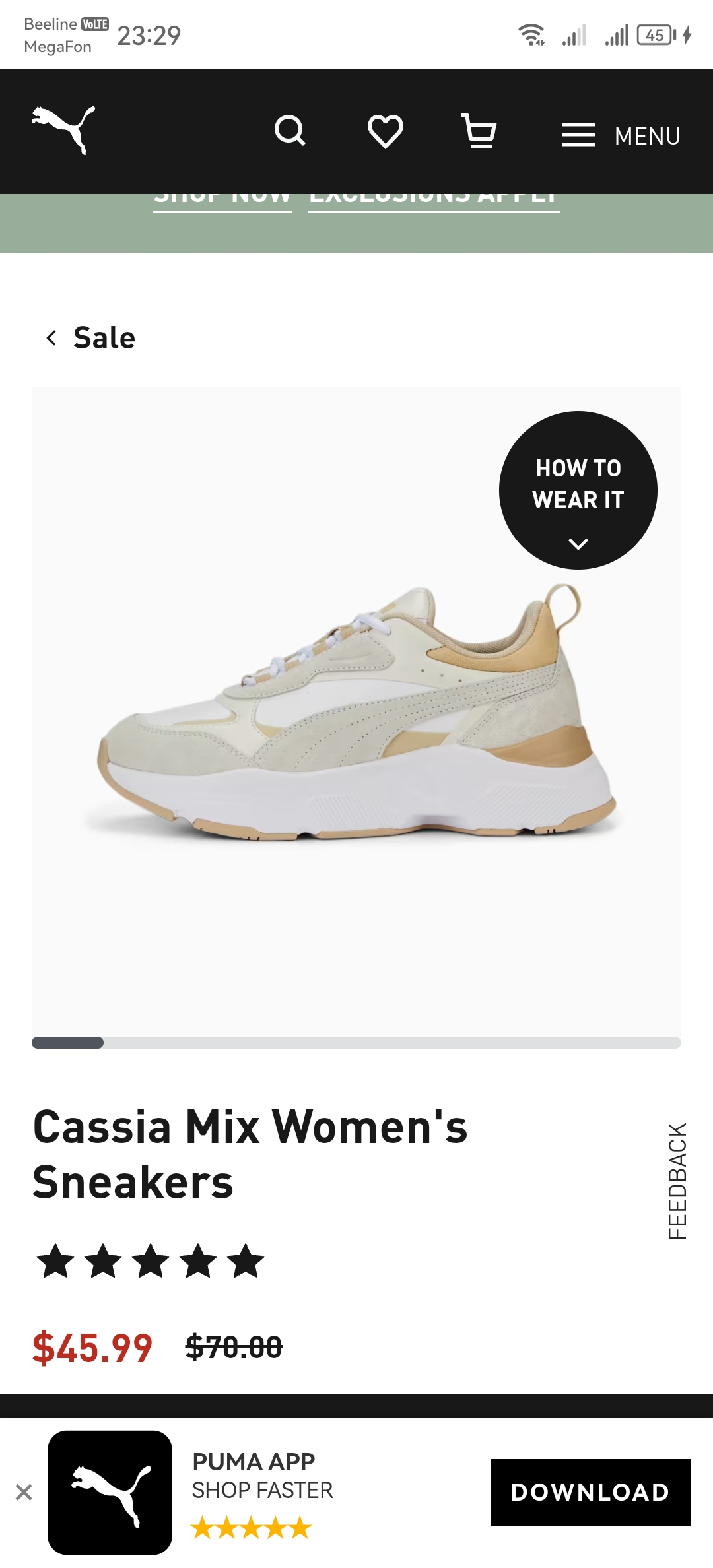Screen dimensions: 713x1568
Task: Open the shopping cart
Action: [479, 131]
